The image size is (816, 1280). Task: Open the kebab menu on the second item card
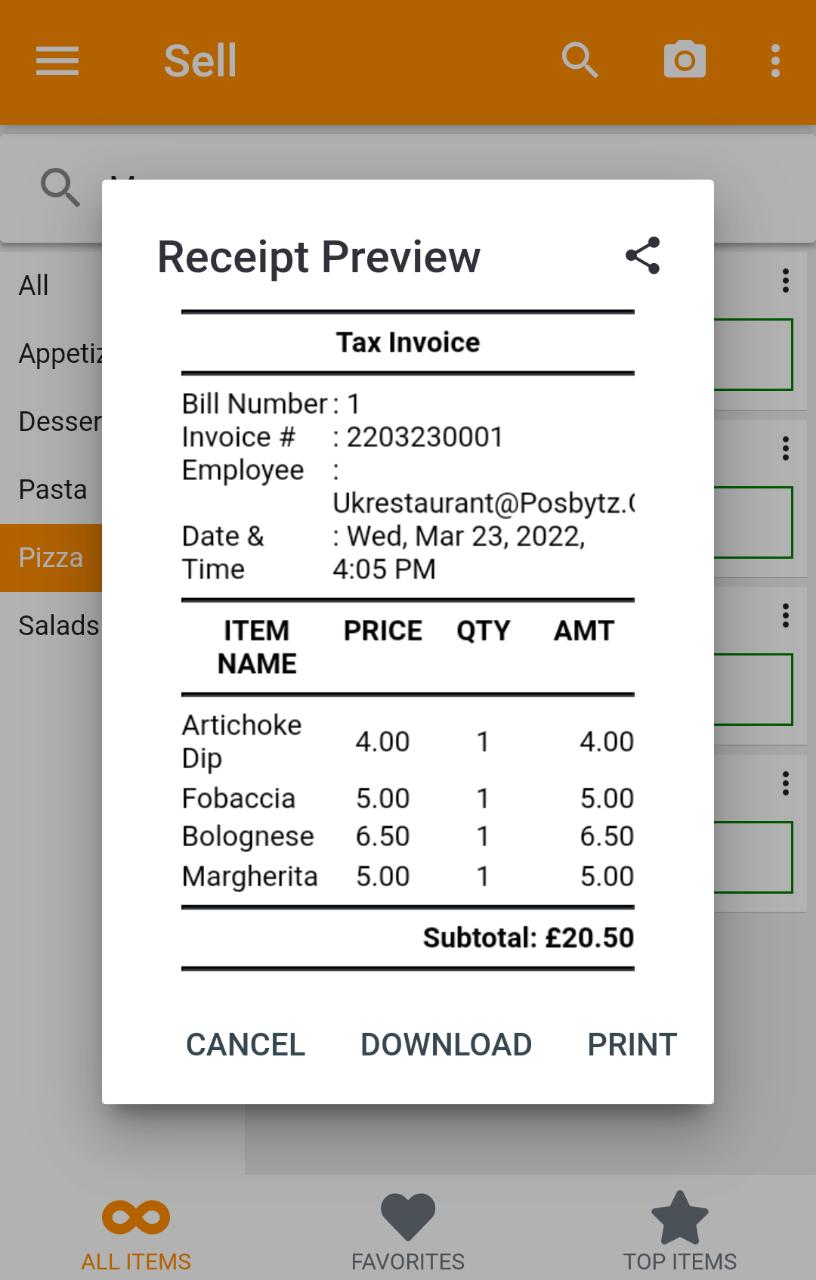coord(785,449)
